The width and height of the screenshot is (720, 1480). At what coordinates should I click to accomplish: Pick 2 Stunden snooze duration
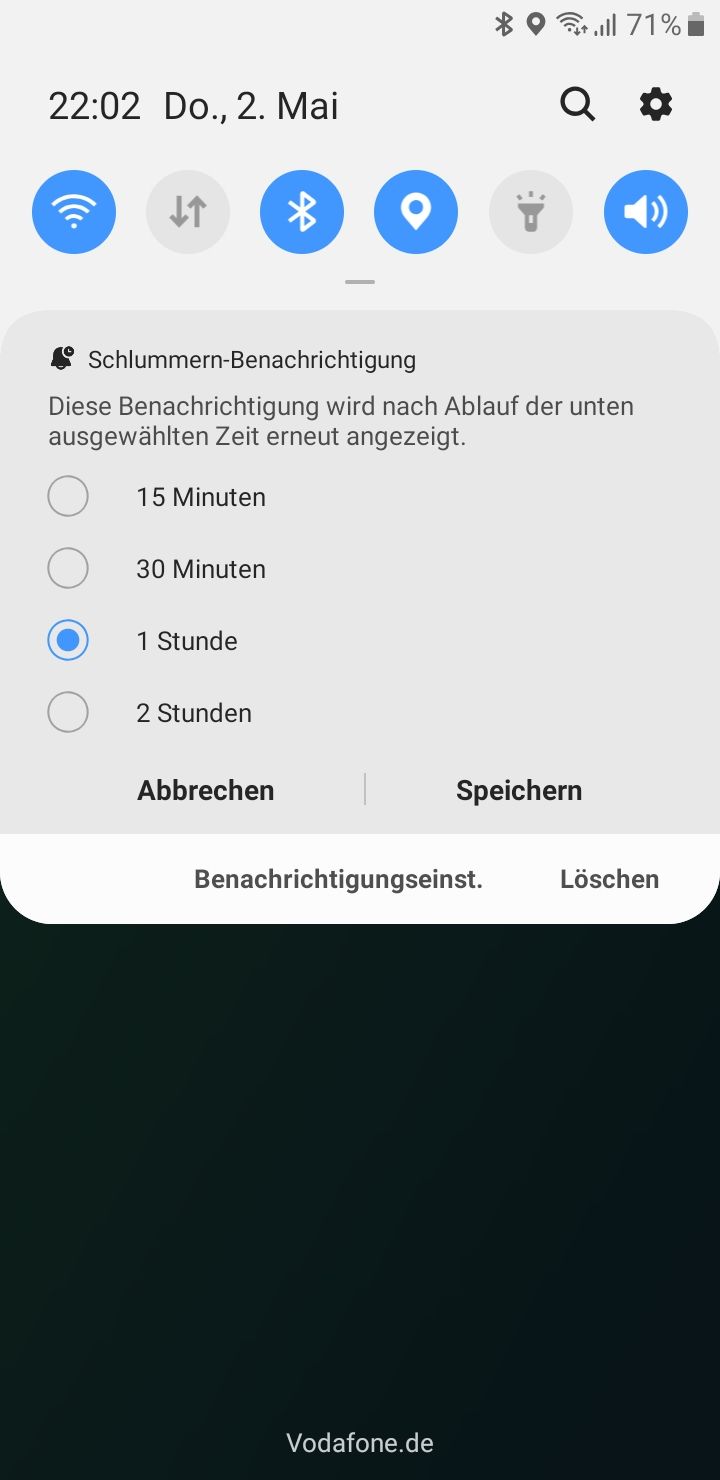click(68, 713)
